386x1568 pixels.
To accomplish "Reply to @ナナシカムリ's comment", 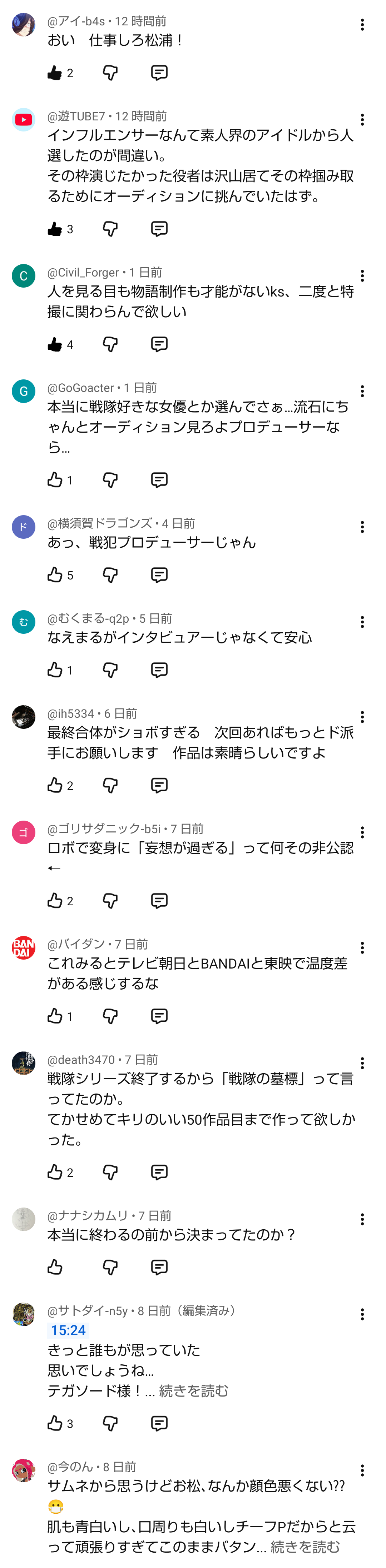I will 159,1267.
